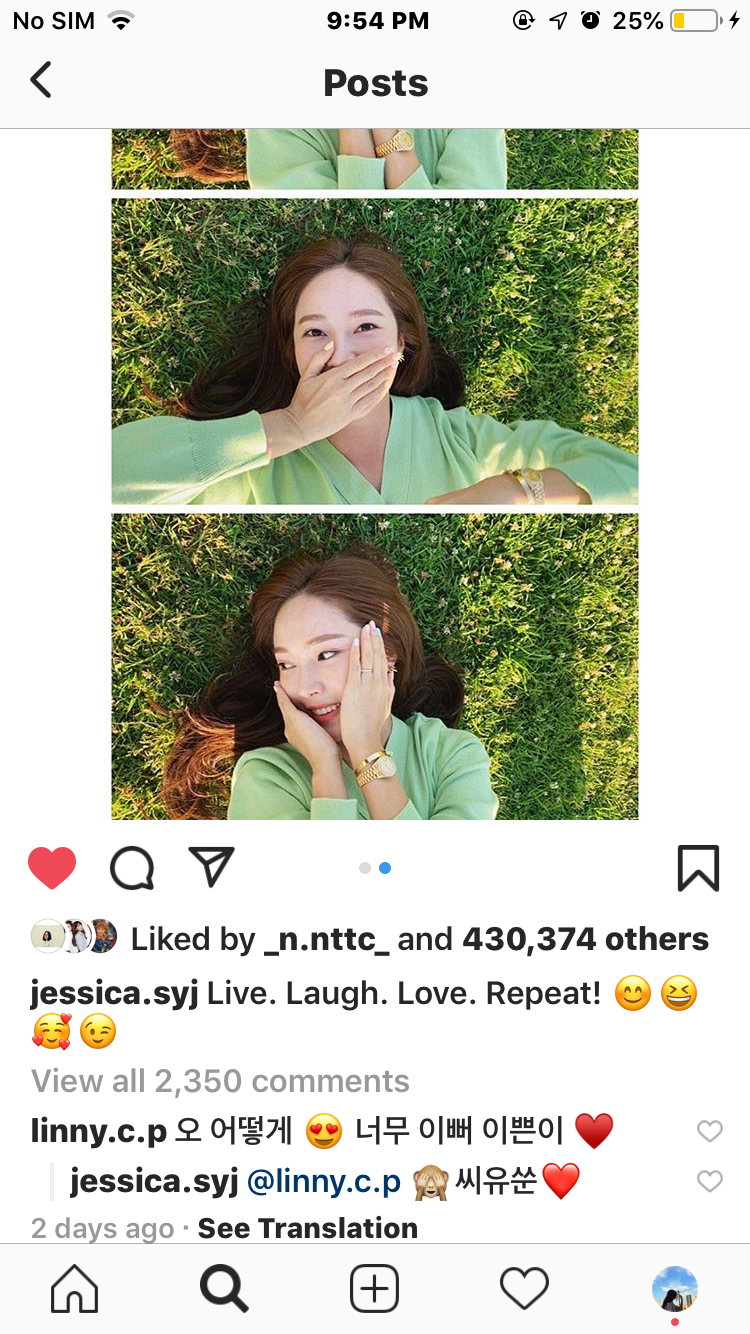
Task: Go back from the Posts screen
Action: tap(40, 81)
